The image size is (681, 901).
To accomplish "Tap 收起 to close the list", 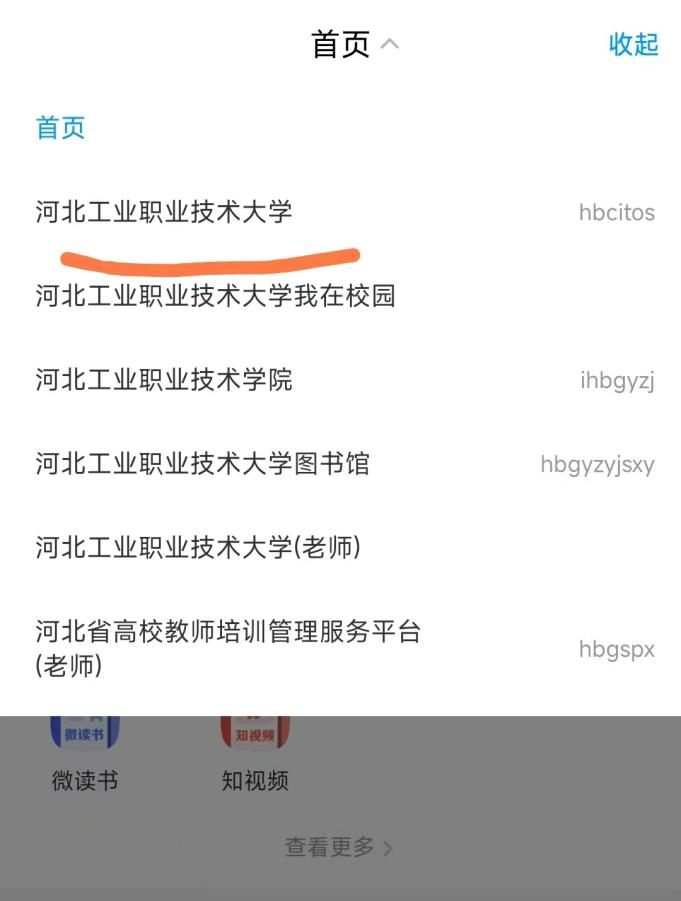I will point(633,45).
